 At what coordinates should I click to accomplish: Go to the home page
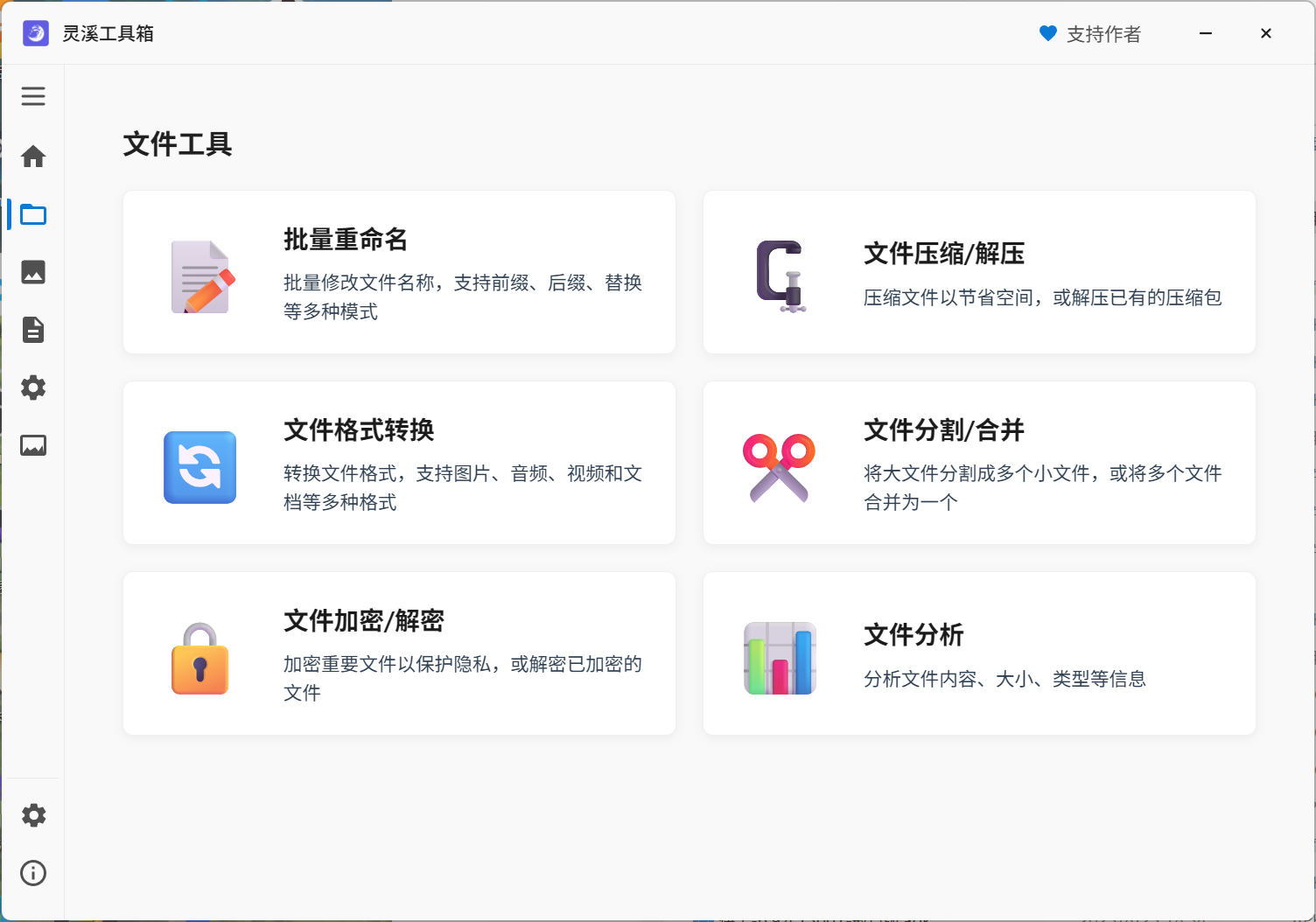click(x=33, y=157)
